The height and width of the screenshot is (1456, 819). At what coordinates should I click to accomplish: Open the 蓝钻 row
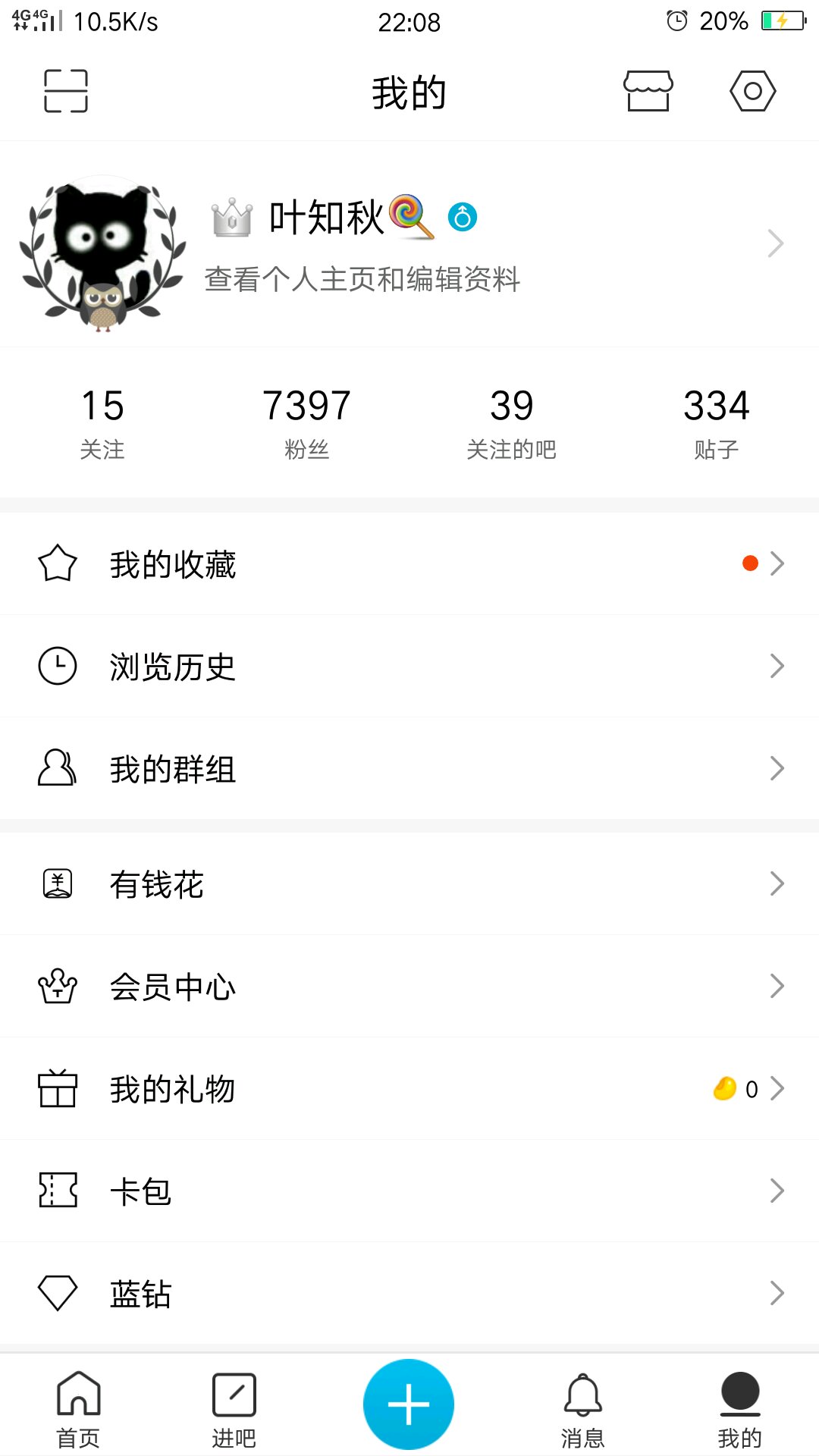click(x=409, y=1294)
